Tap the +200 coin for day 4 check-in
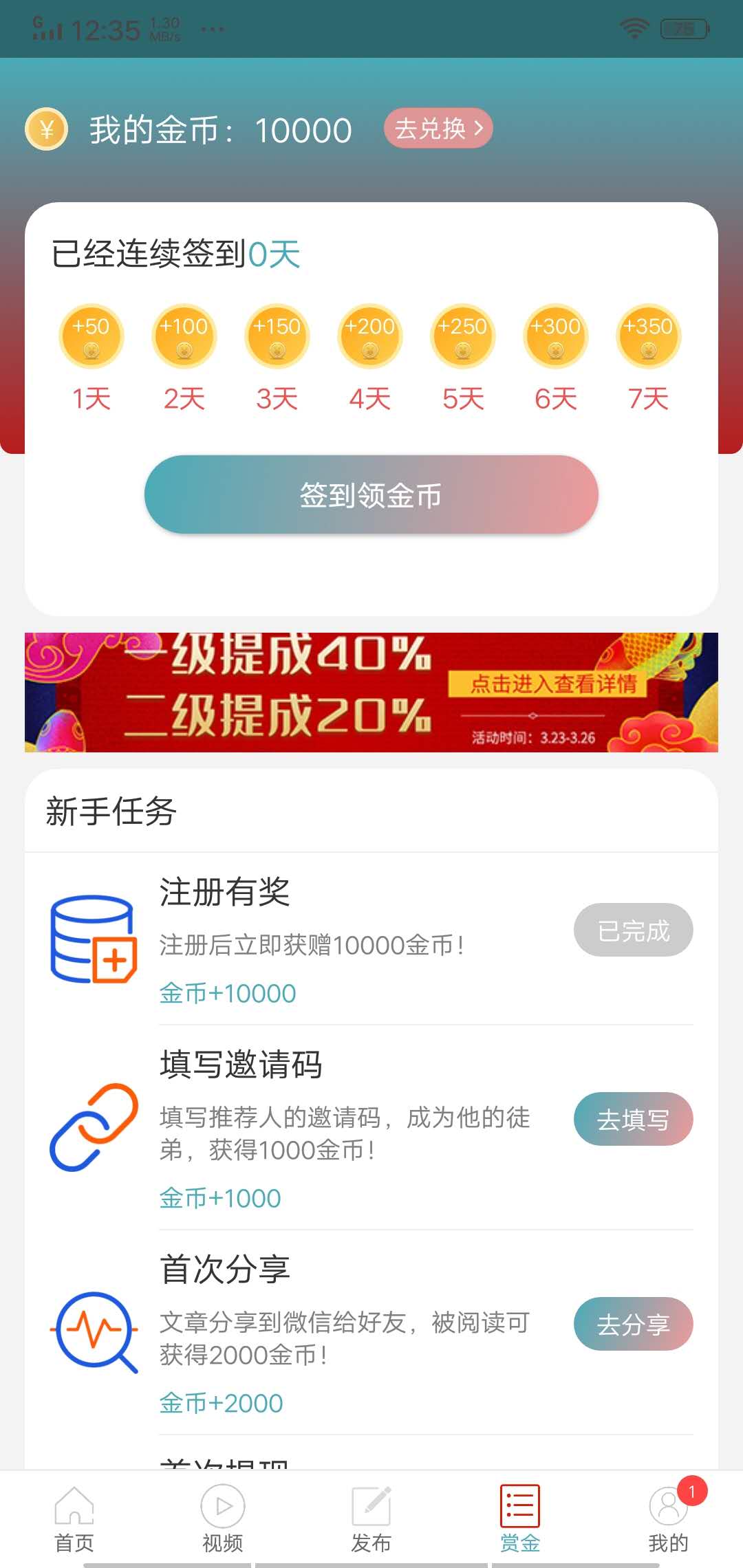 (x=369, y=336)
